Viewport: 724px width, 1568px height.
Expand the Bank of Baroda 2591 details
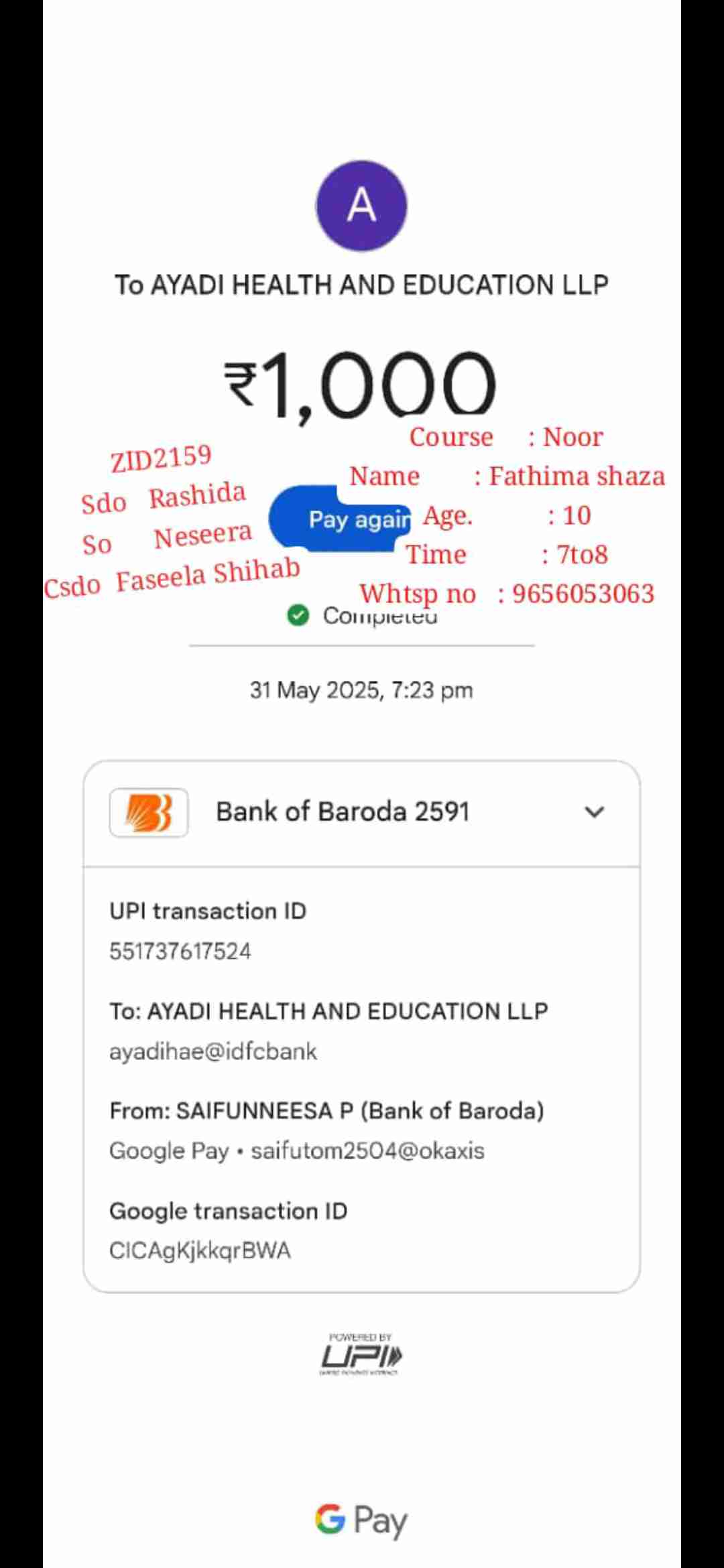594,812
